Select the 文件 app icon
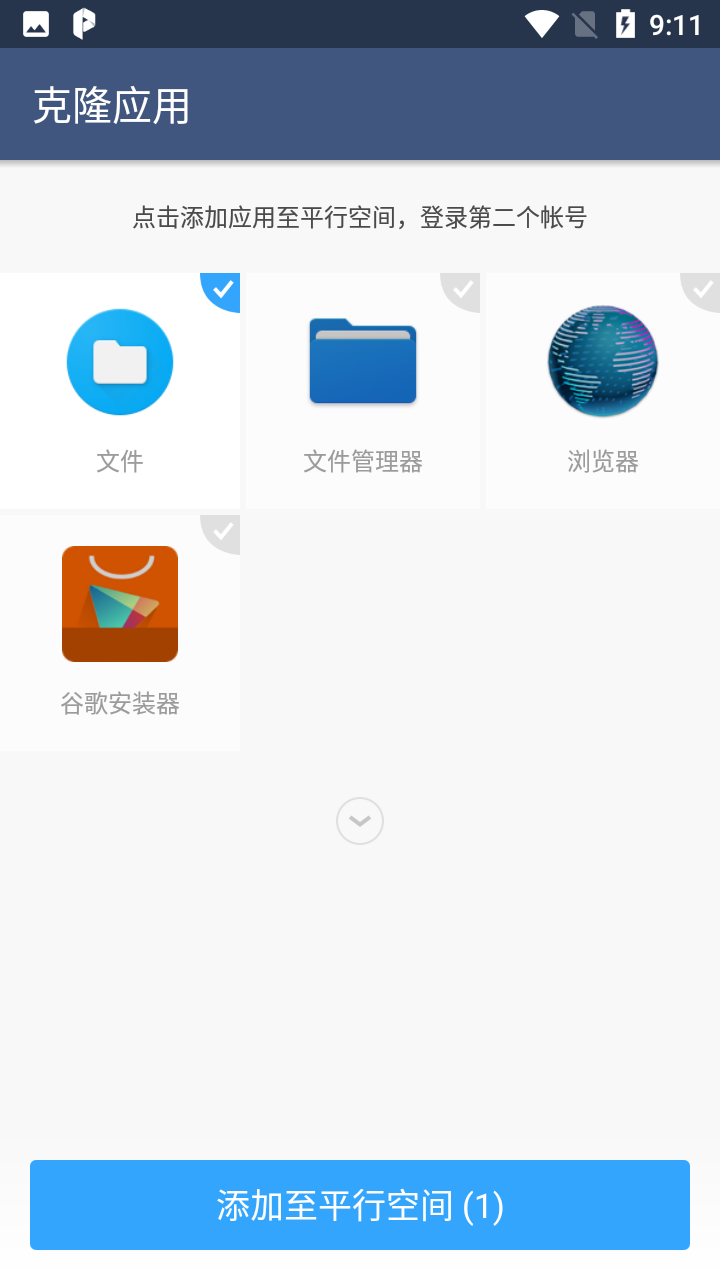720x1280 pixels. pyautogui.click(x=120, y=362)
